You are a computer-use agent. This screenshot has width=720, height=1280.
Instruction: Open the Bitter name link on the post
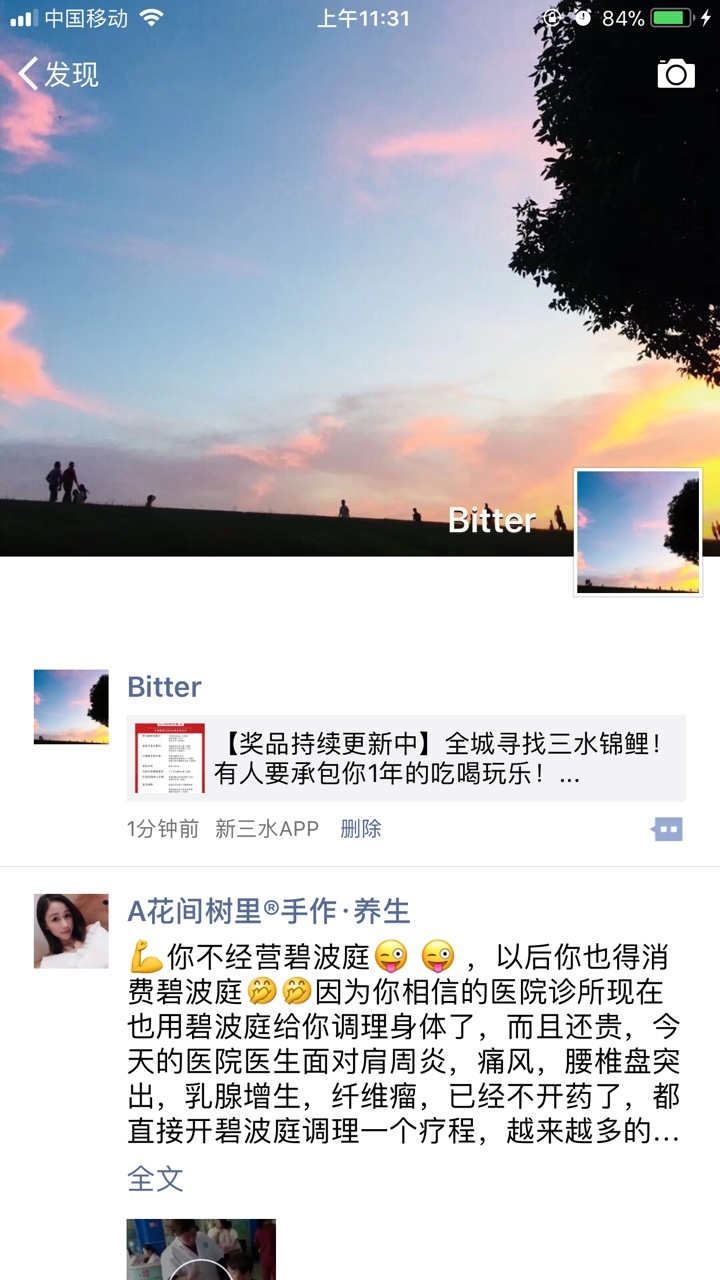(x=164, y=687)
